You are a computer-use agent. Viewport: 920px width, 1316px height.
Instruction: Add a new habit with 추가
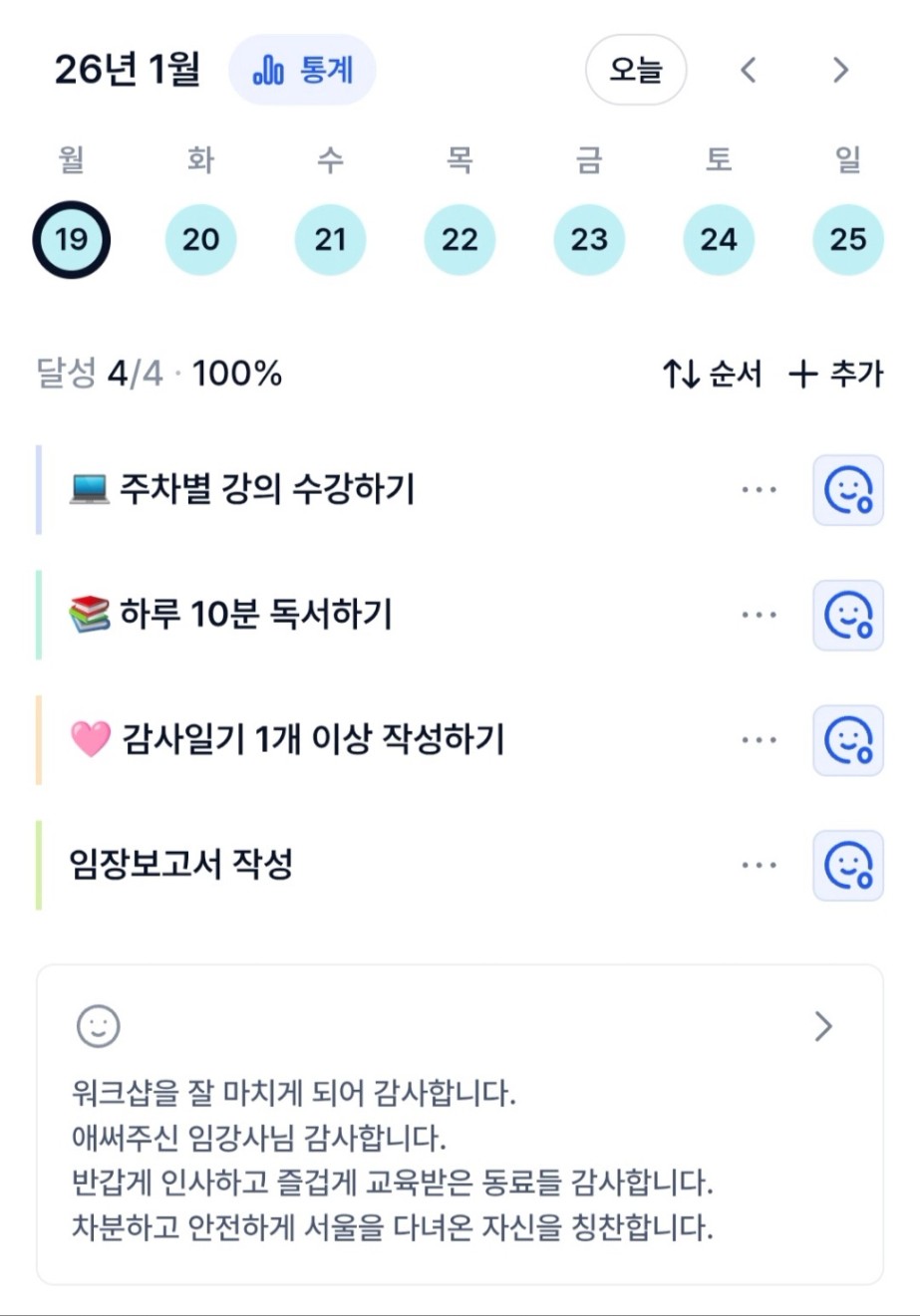coord(835,375)
